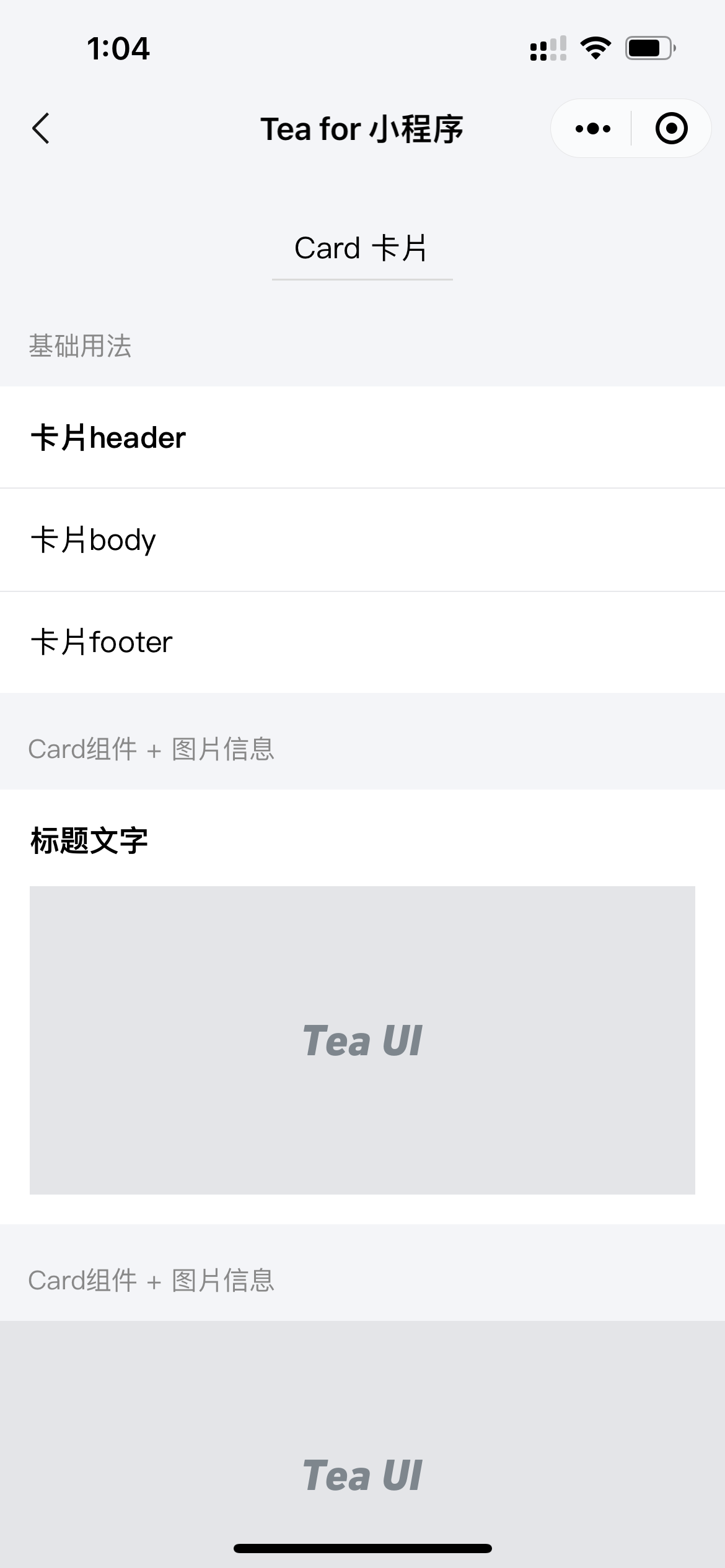Open the mini program more-options menu
725x1568 pixels.
[592, 129]
